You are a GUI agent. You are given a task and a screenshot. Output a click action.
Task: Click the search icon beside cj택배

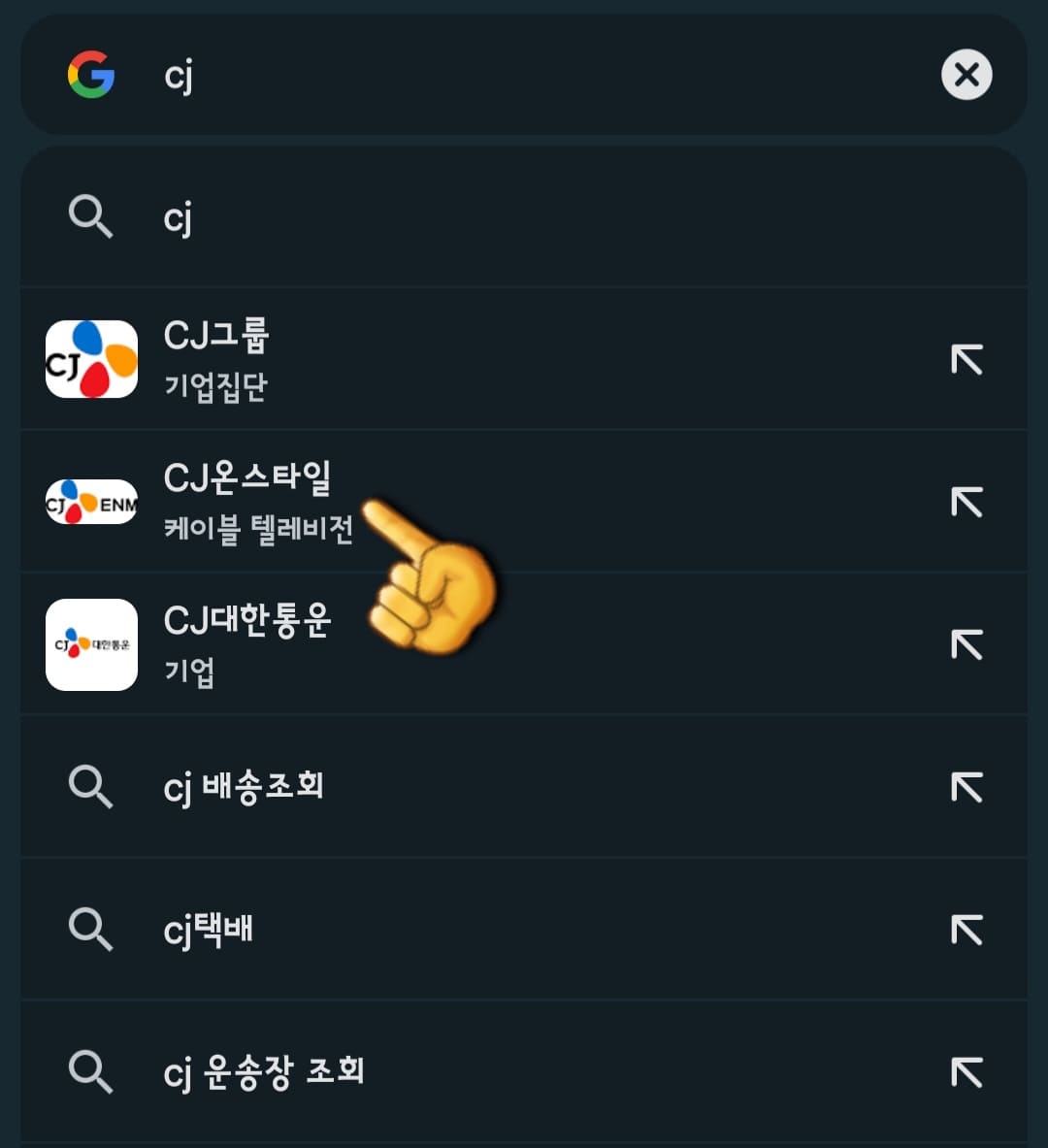click(x=91, y=929)
